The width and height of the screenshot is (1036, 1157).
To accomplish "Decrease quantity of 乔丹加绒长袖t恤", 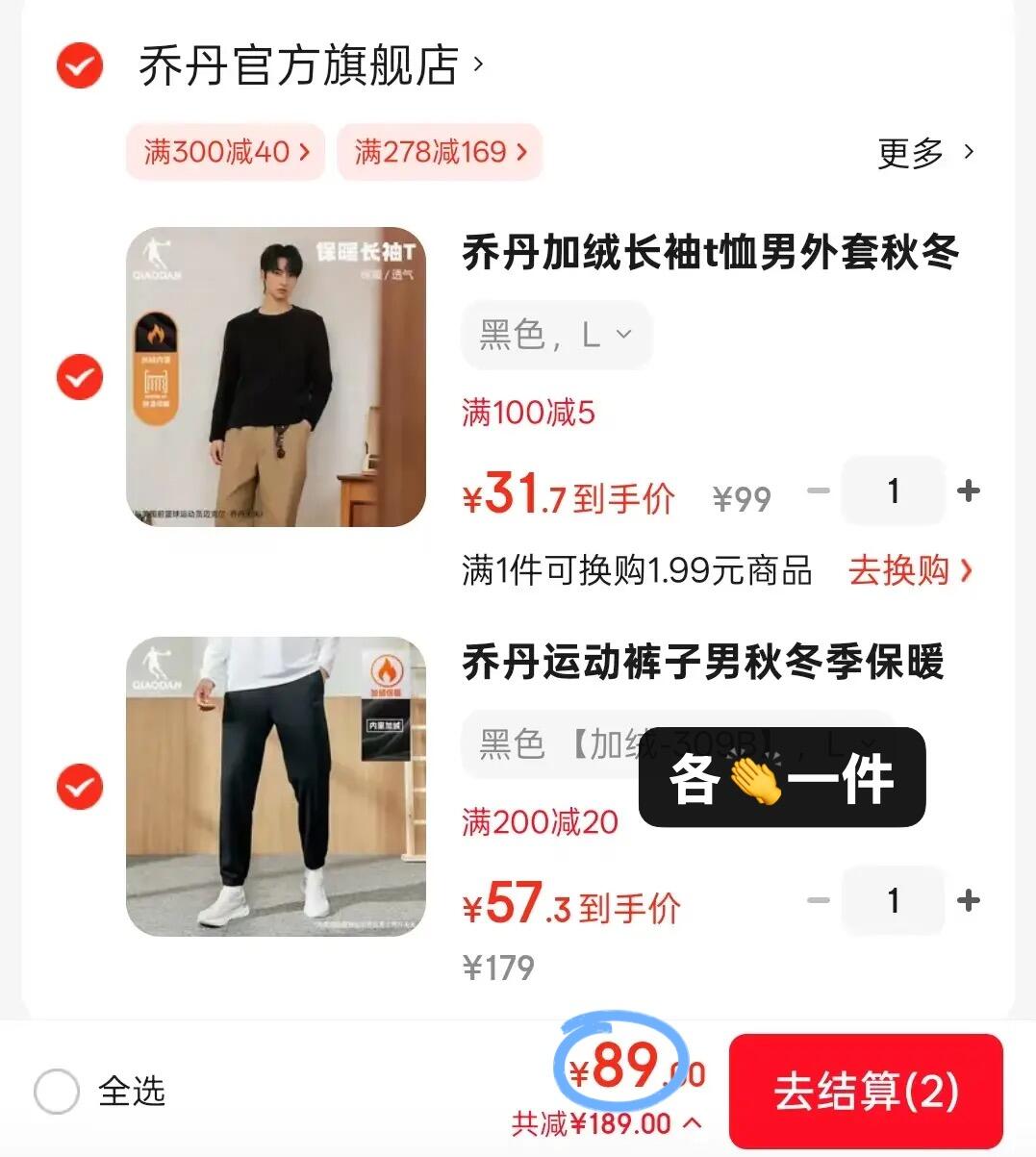I will [x=819, y=491].
